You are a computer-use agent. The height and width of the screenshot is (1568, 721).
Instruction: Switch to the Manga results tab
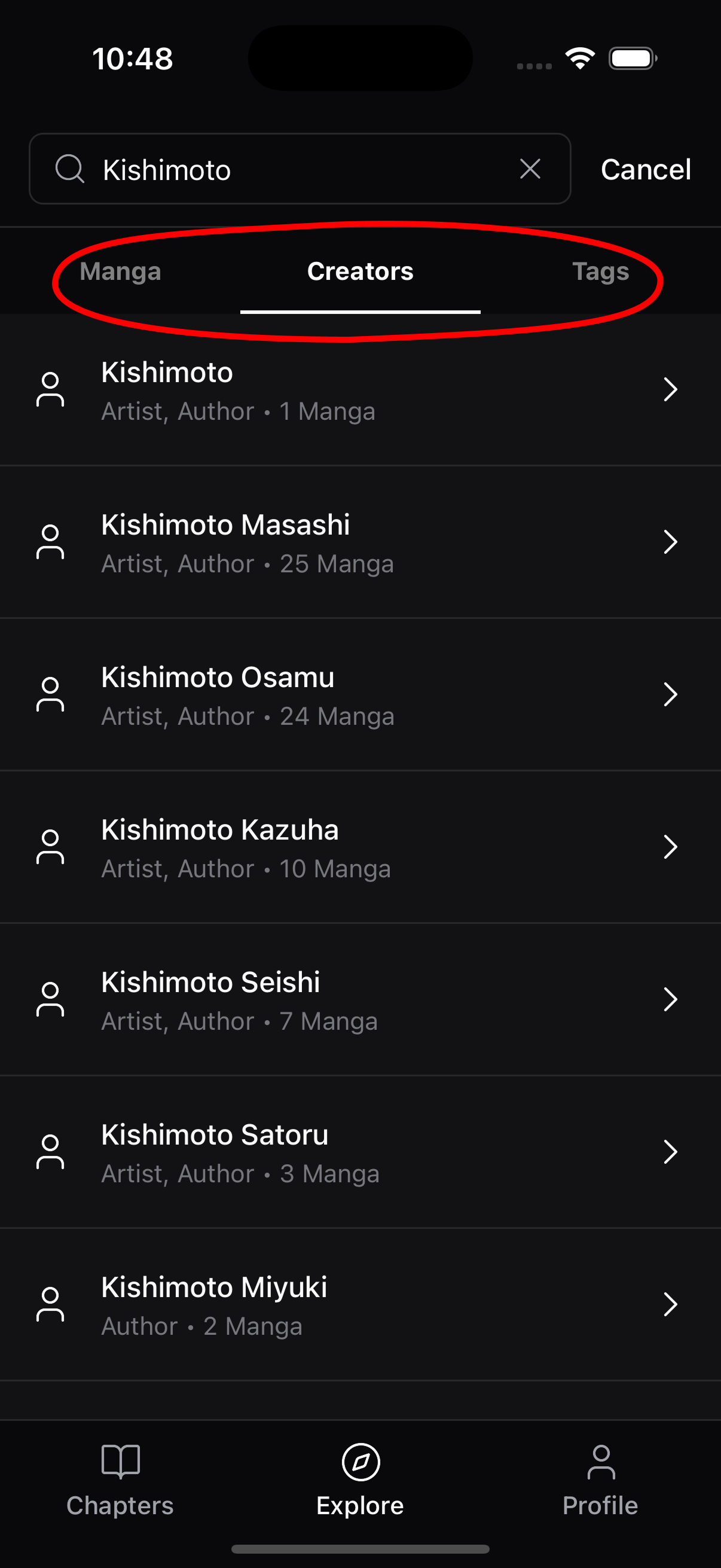(x=121, y=271)
